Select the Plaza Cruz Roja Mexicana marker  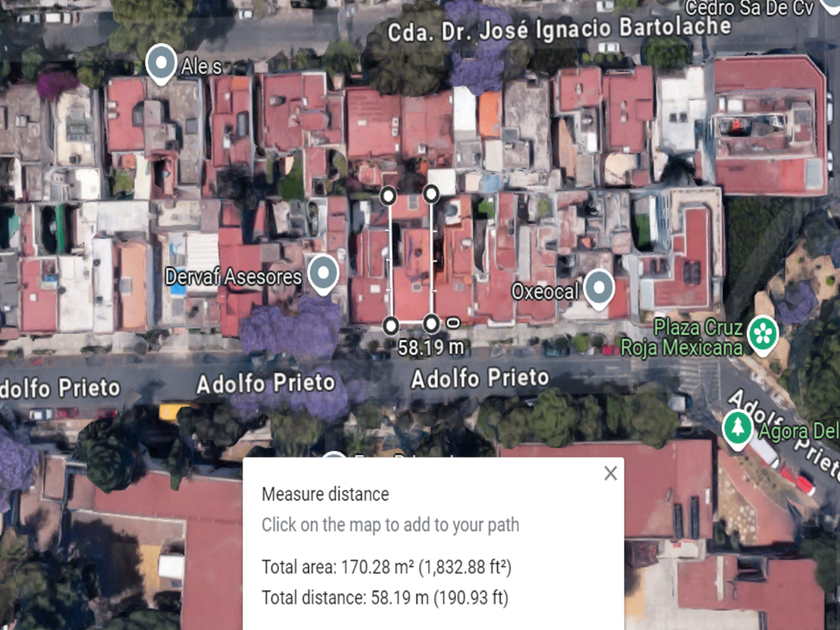click(763, 335)
